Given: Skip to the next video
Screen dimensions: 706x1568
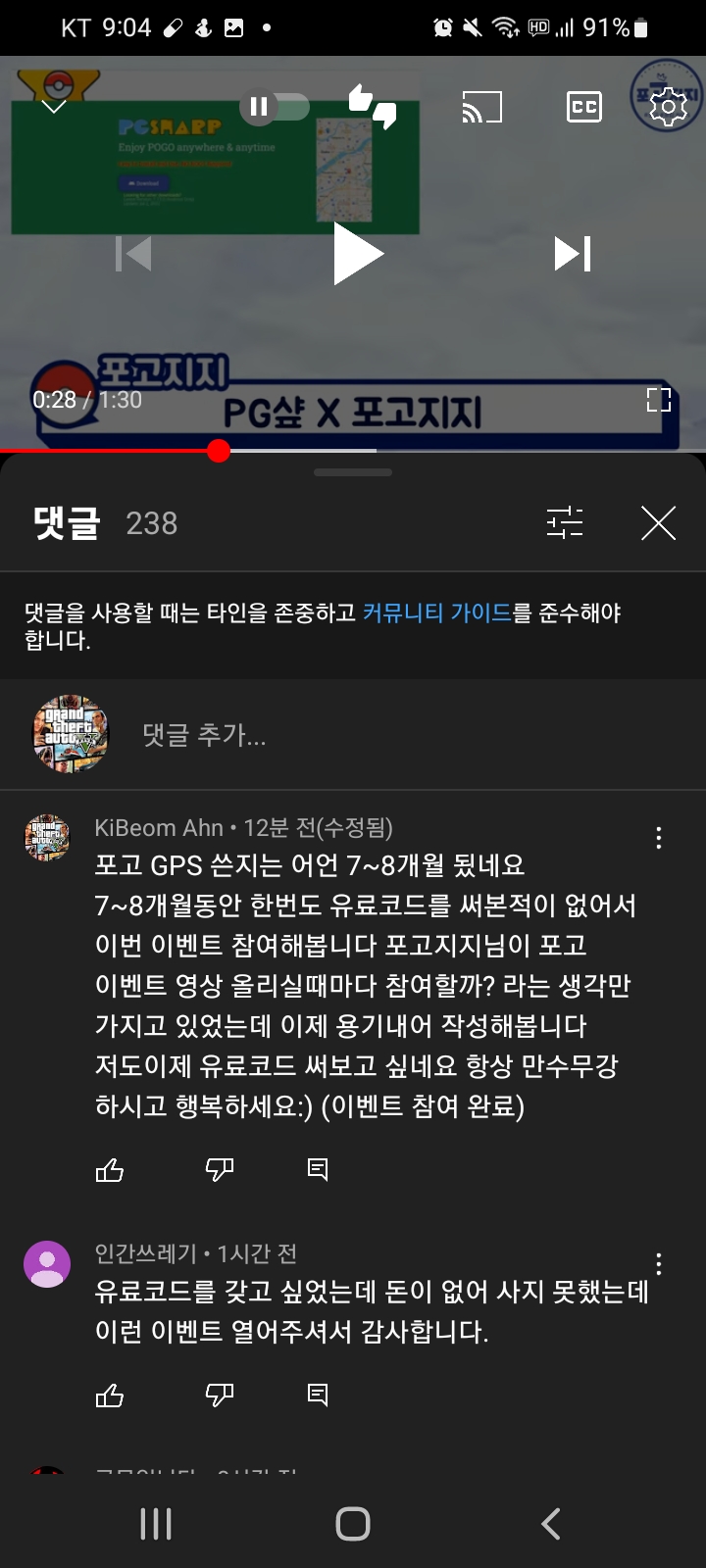Looking at the screenshot, I should coord(573,254).
